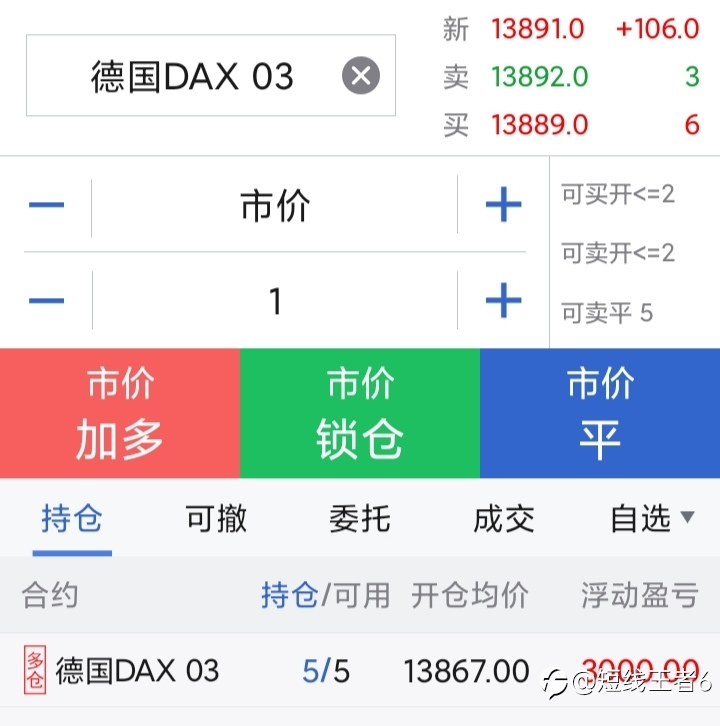Increase the 市价 price with plus
Screen dimensions: 720x726
503,205
